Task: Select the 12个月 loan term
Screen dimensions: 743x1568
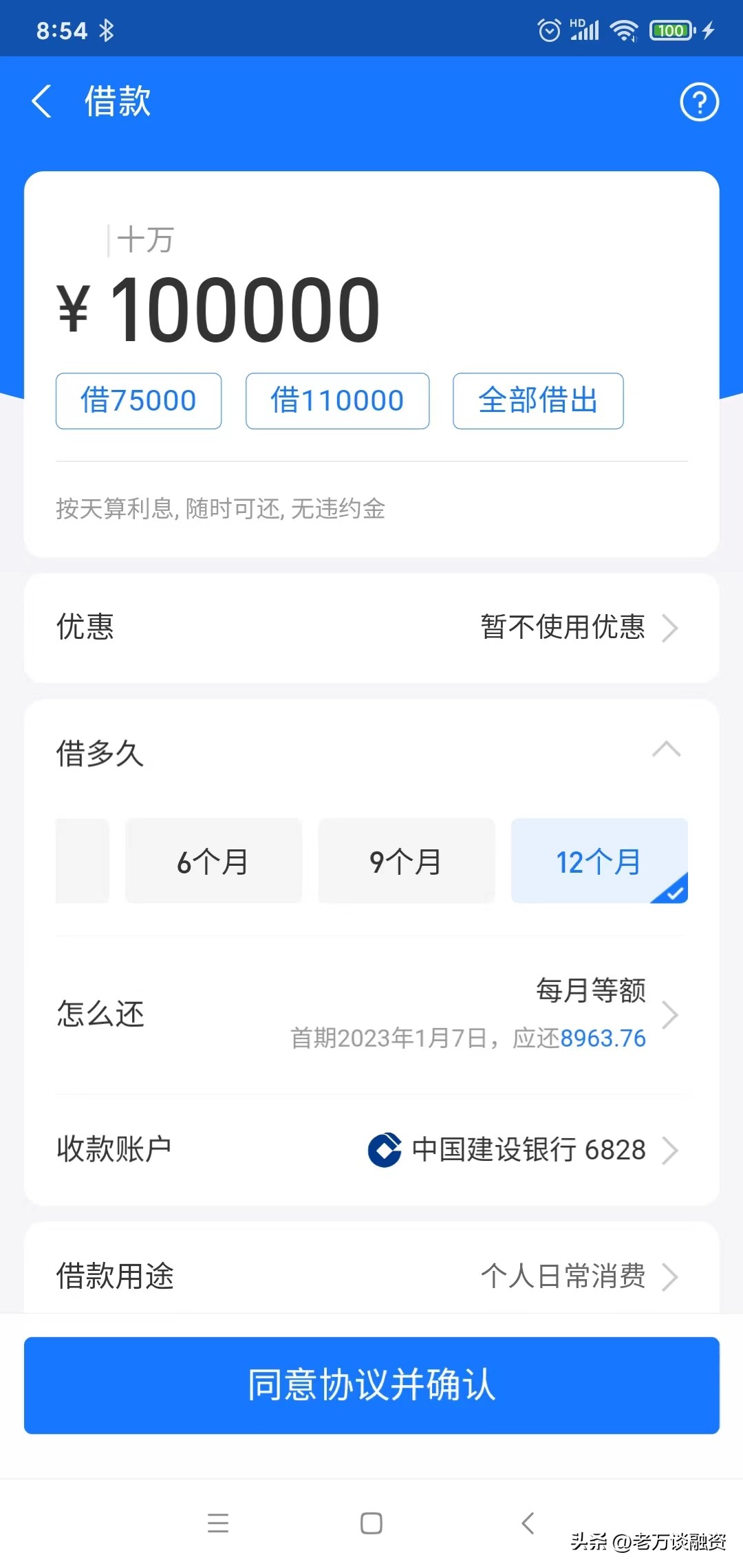Action: pos(599,860)
